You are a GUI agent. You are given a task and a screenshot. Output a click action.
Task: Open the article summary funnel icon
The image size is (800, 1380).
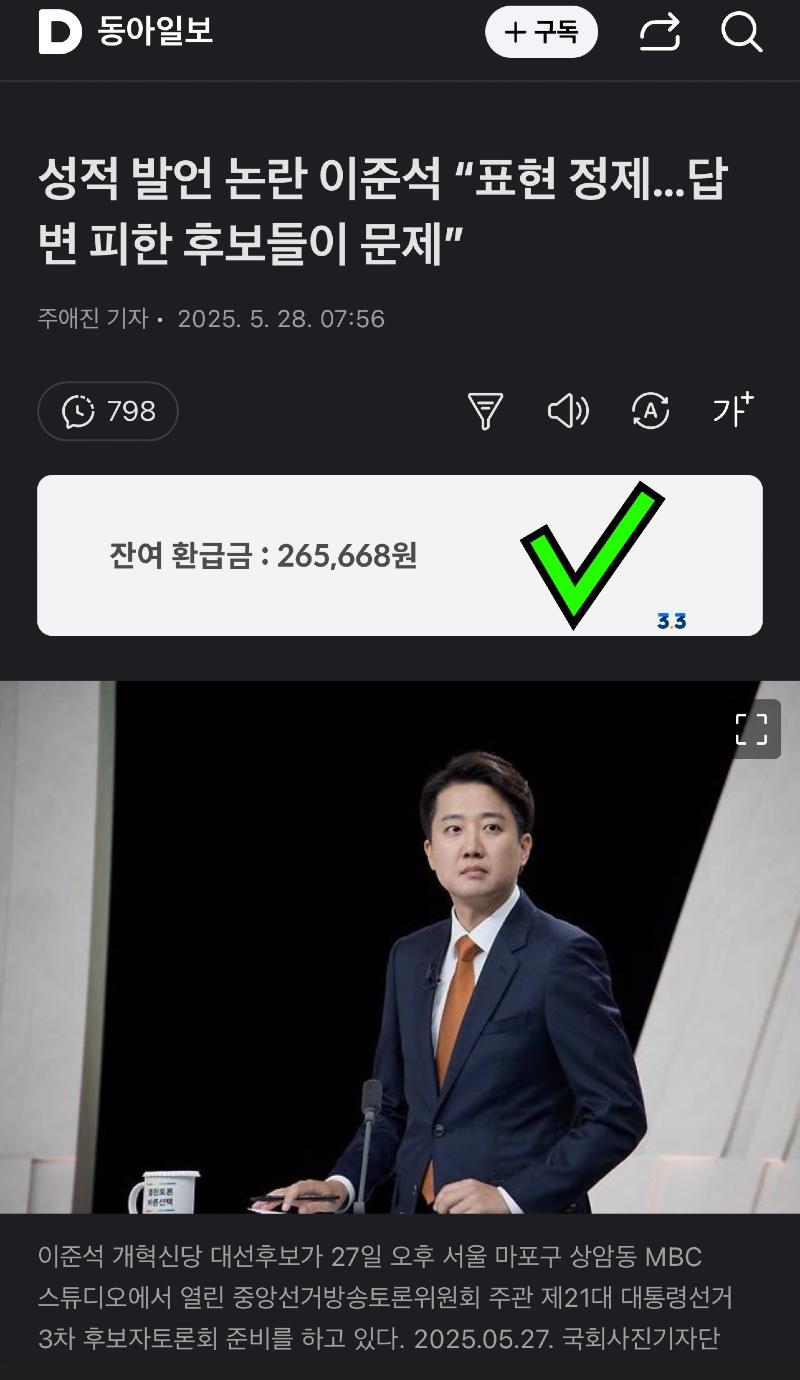click(485, 411)
